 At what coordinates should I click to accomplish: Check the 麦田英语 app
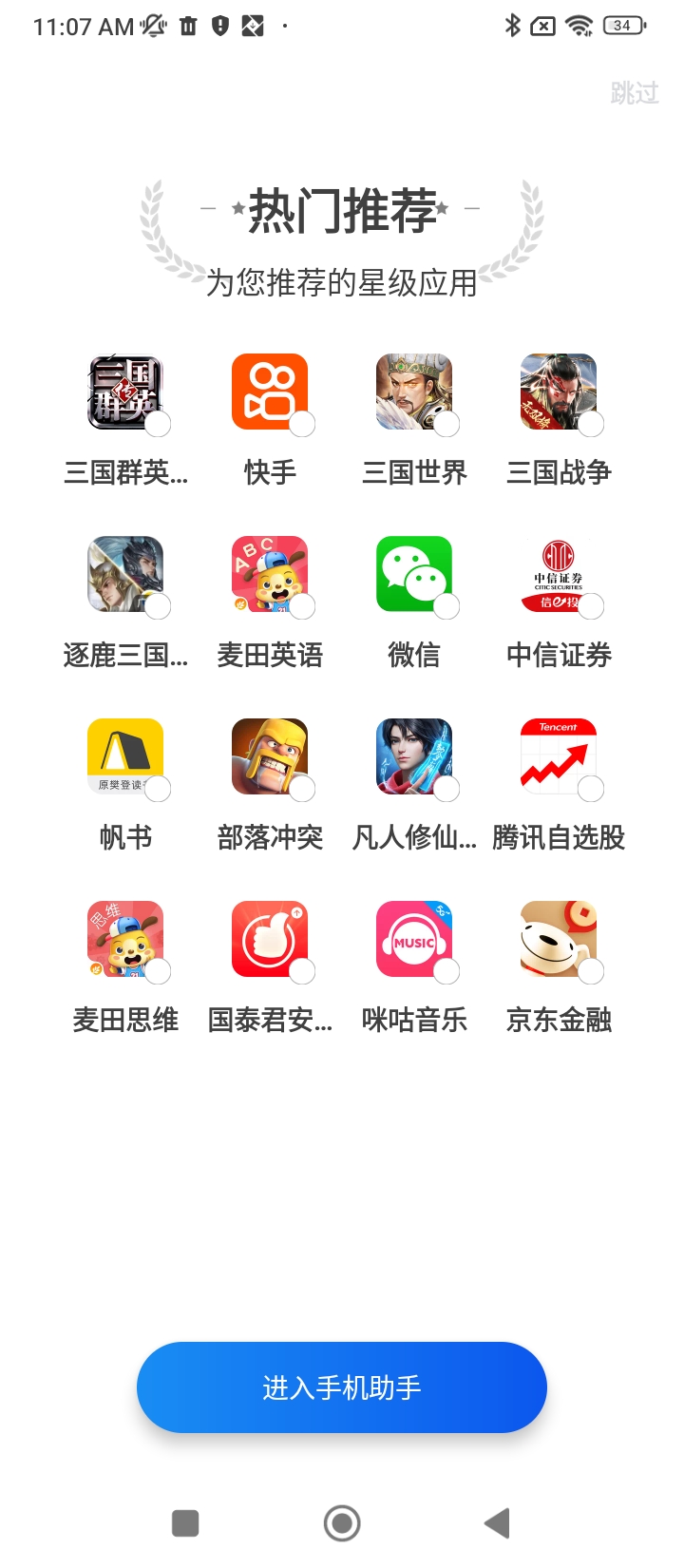(x=270, y=575)
